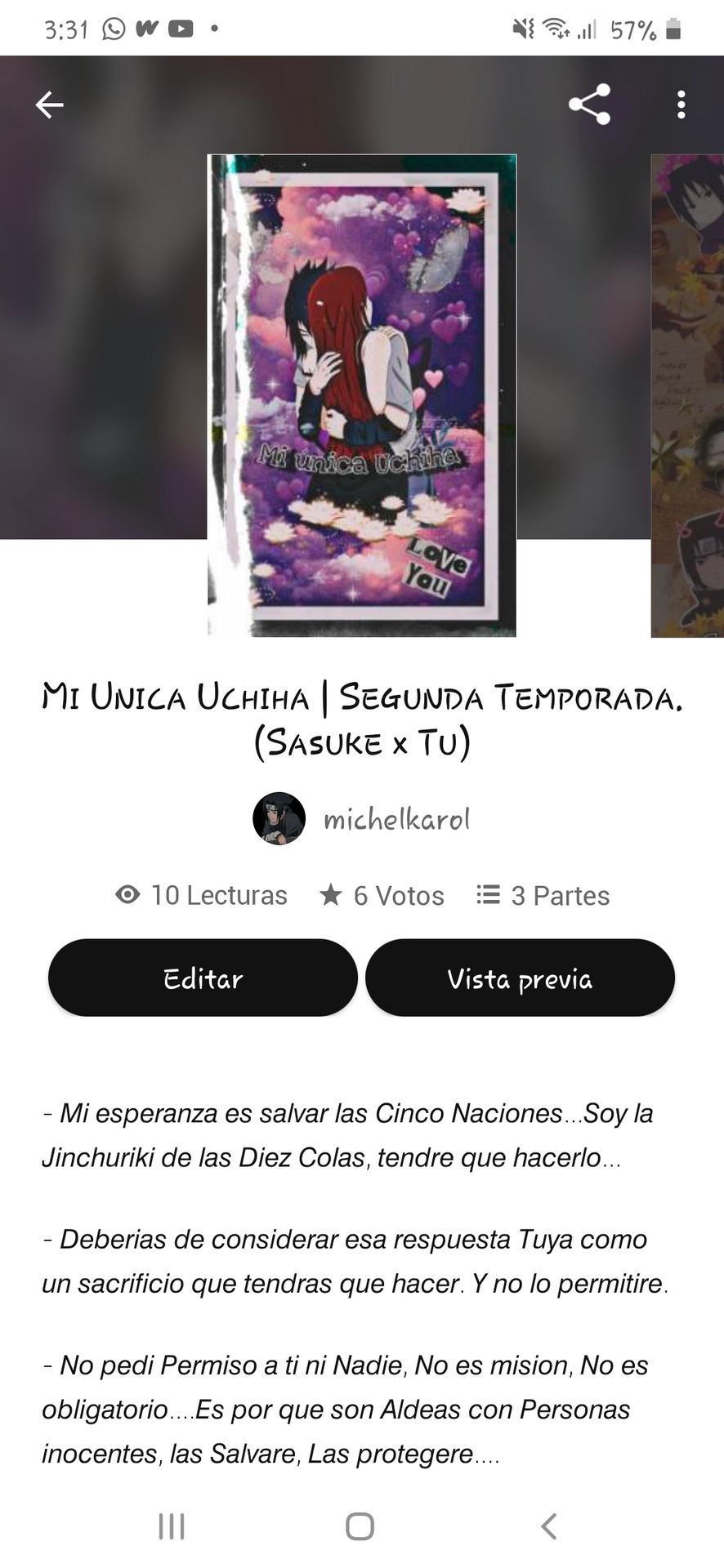
Task: View the next story cover on the right
Action: (x=688, y=395)
